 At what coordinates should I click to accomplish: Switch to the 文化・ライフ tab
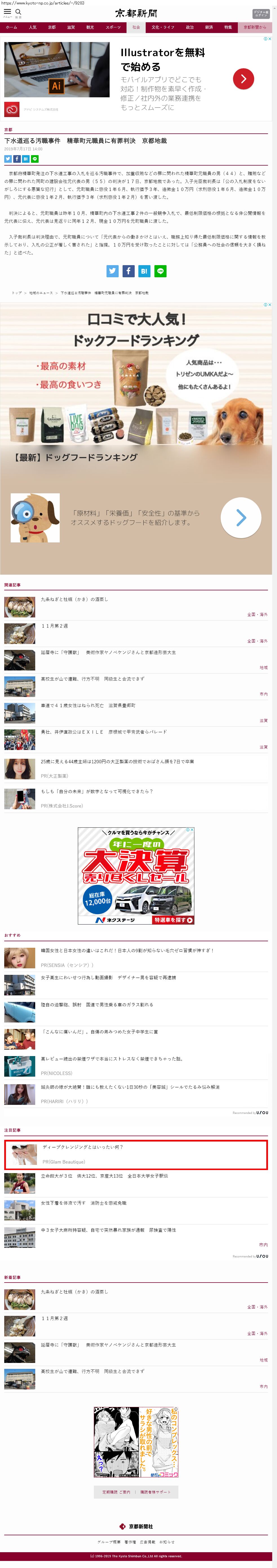[163, 27]
